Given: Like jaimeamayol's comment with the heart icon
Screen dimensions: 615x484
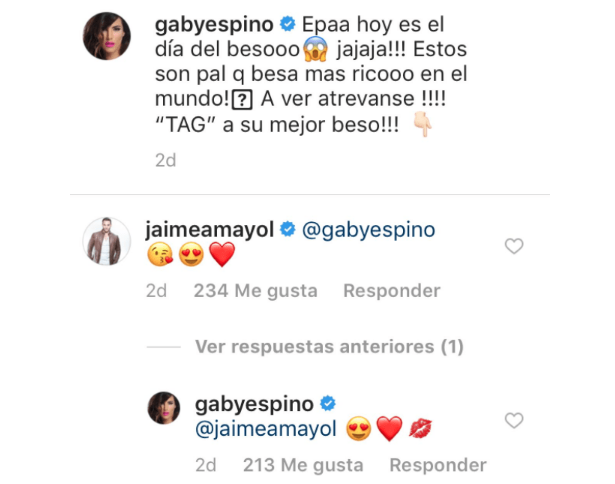Looking at the screenshot, I should coord(513,246).
